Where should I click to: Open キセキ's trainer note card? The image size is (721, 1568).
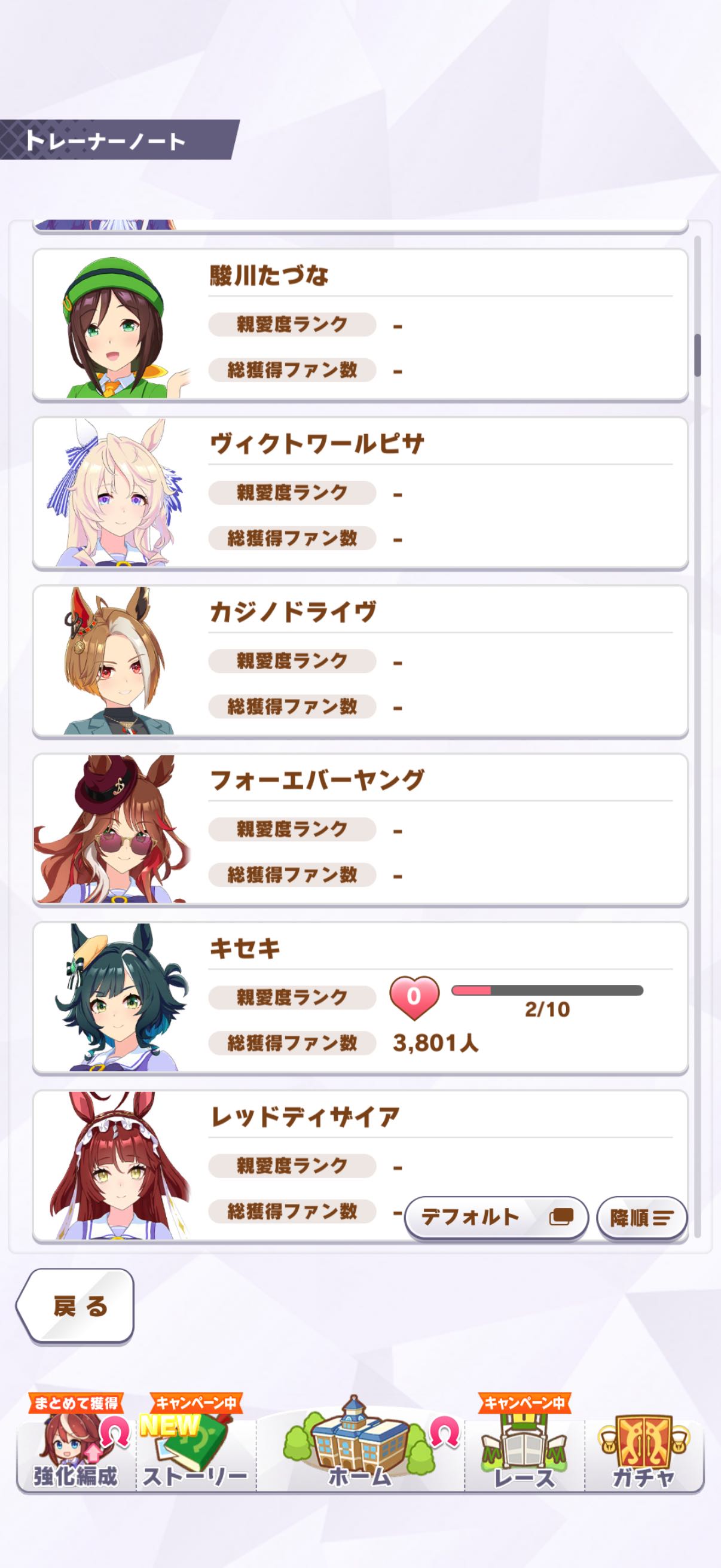pos(360,998)
